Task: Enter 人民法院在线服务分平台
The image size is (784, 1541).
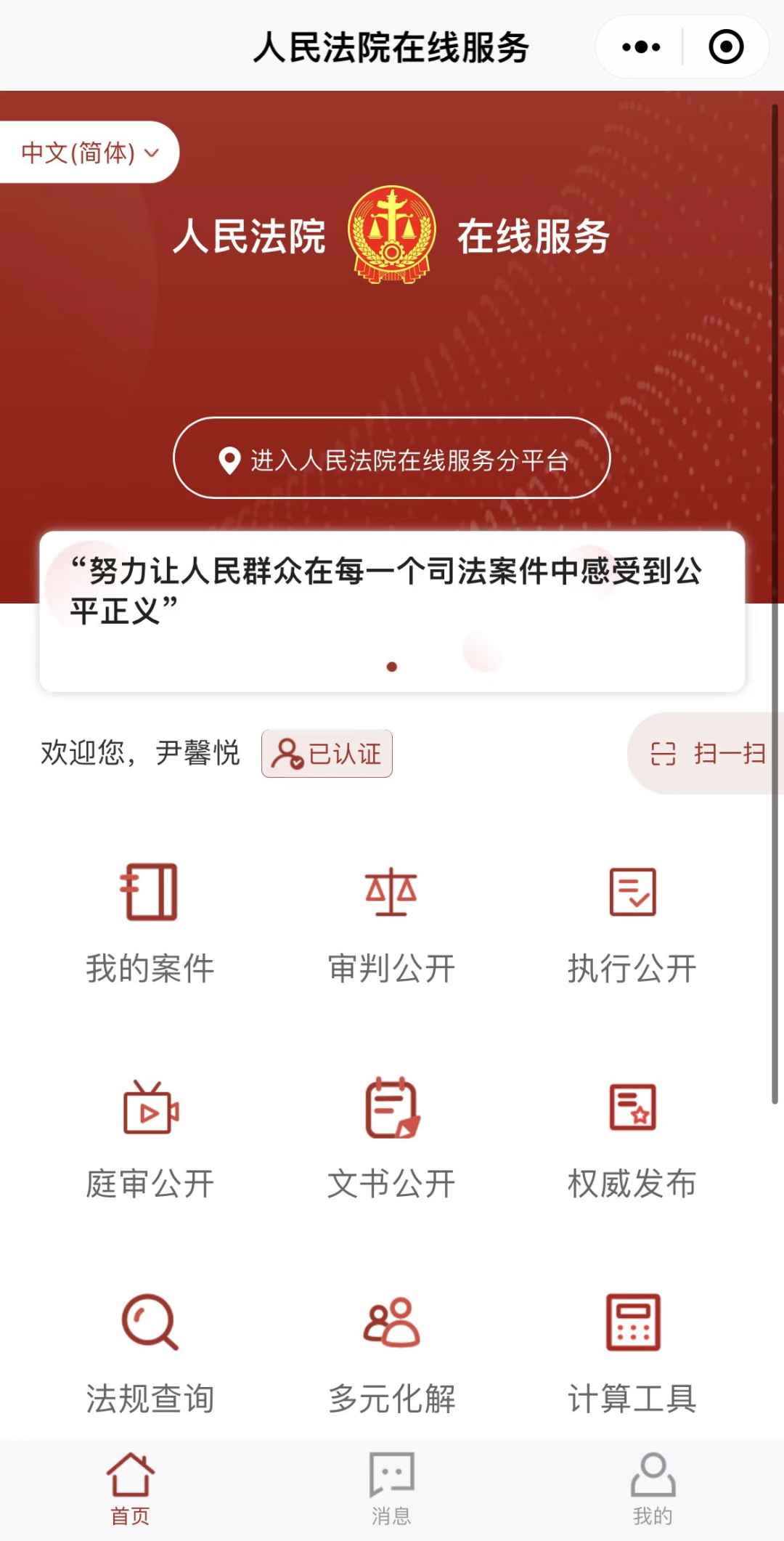Action: (392, 458)
